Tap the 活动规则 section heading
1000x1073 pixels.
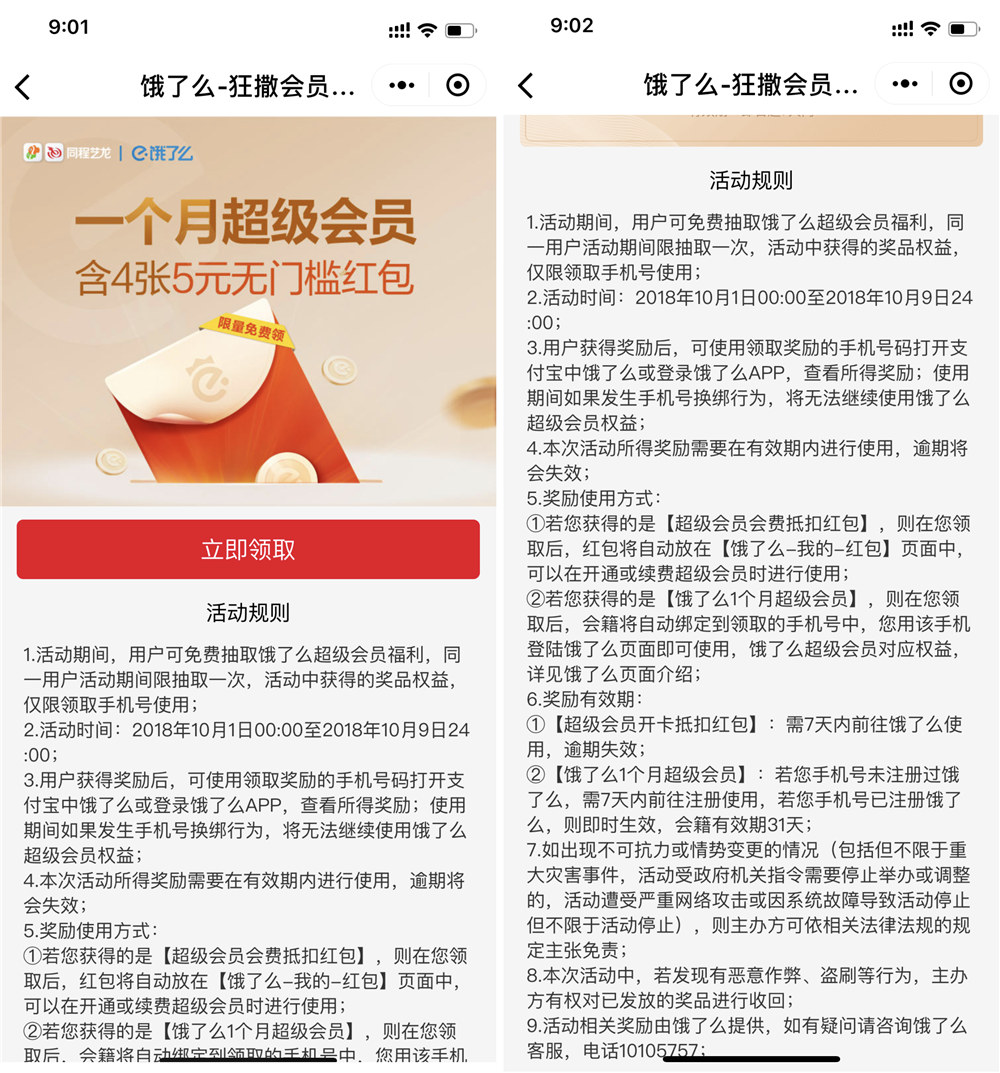(247, 613)
